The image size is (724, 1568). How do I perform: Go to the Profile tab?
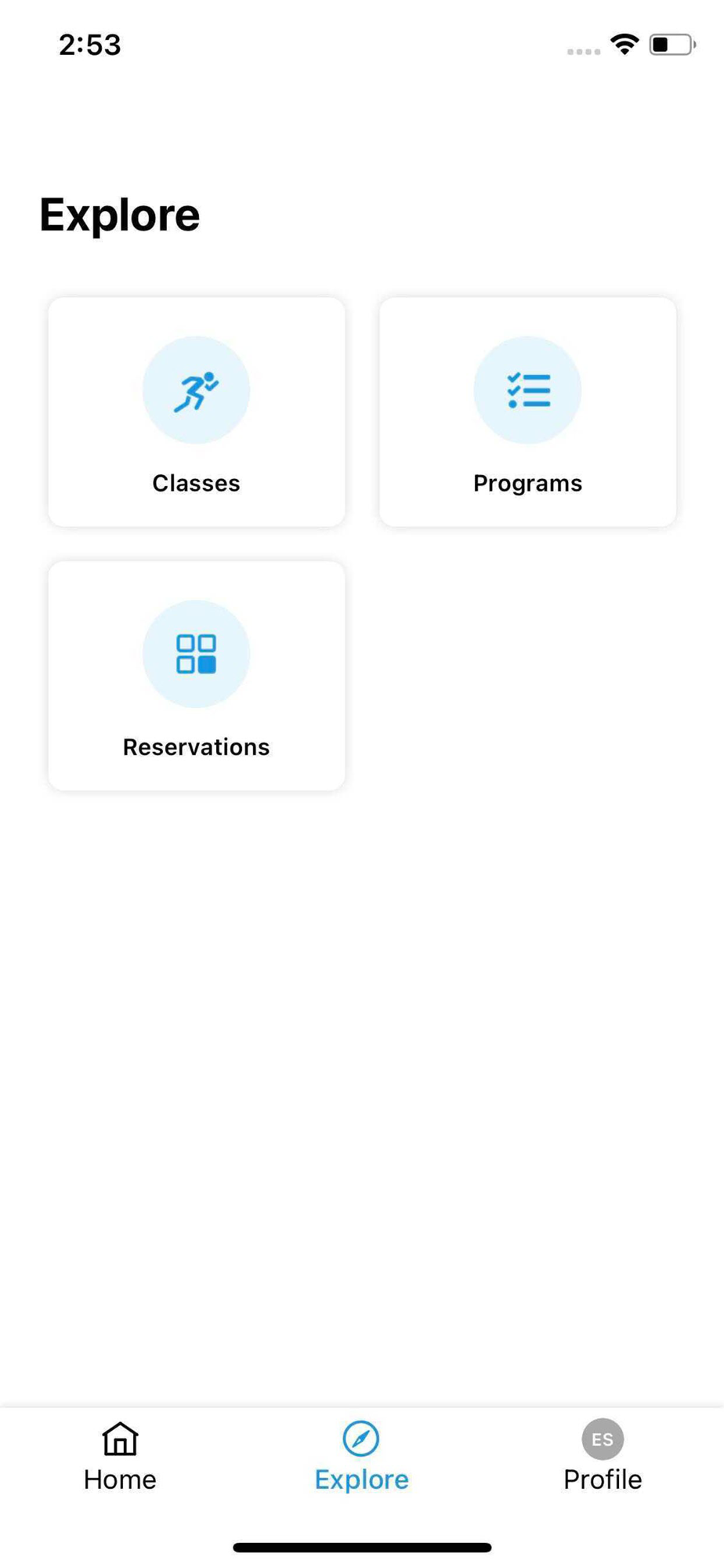[603, 1457]
